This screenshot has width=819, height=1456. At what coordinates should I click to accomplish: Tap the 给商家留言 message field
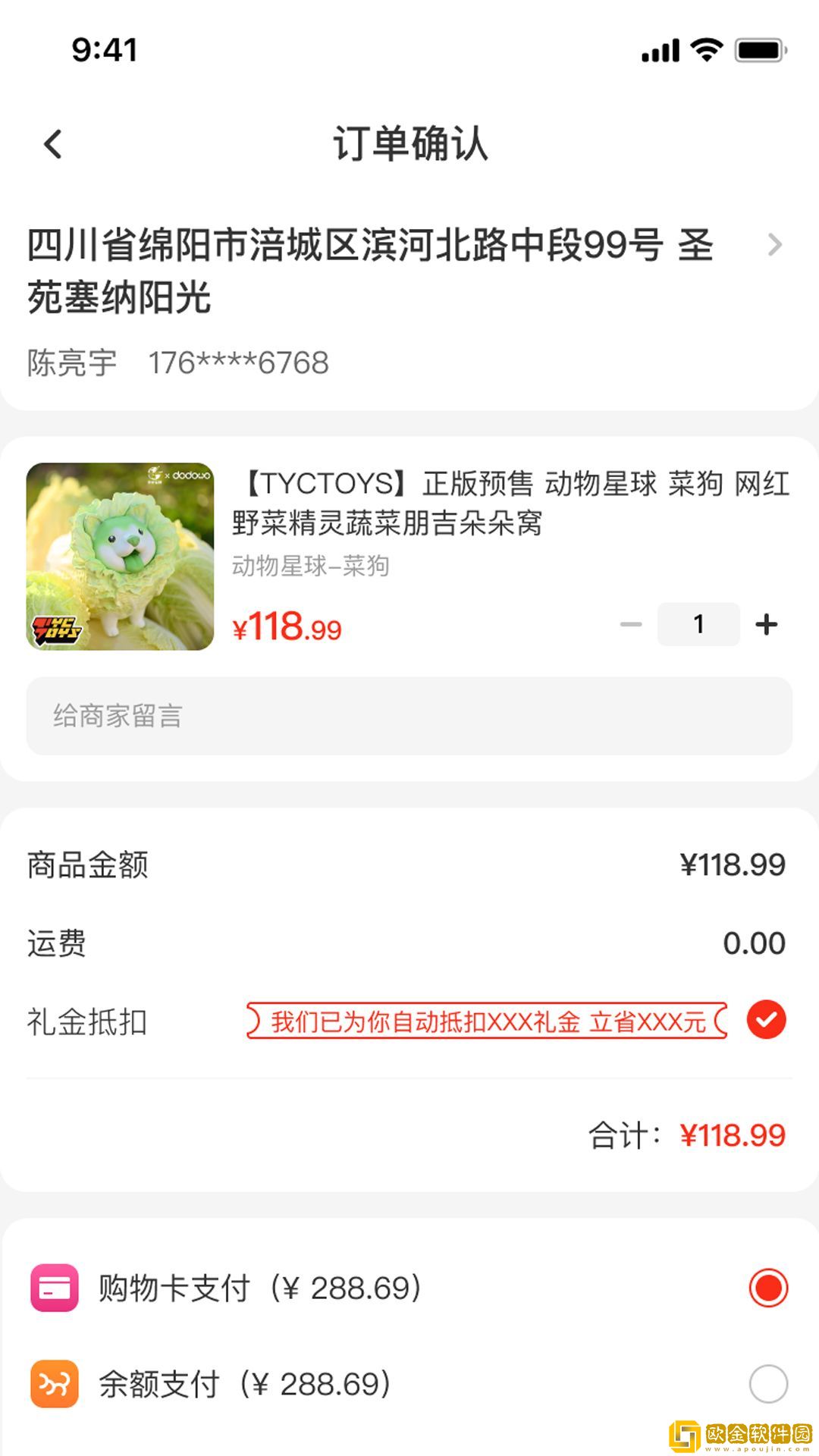409,716
